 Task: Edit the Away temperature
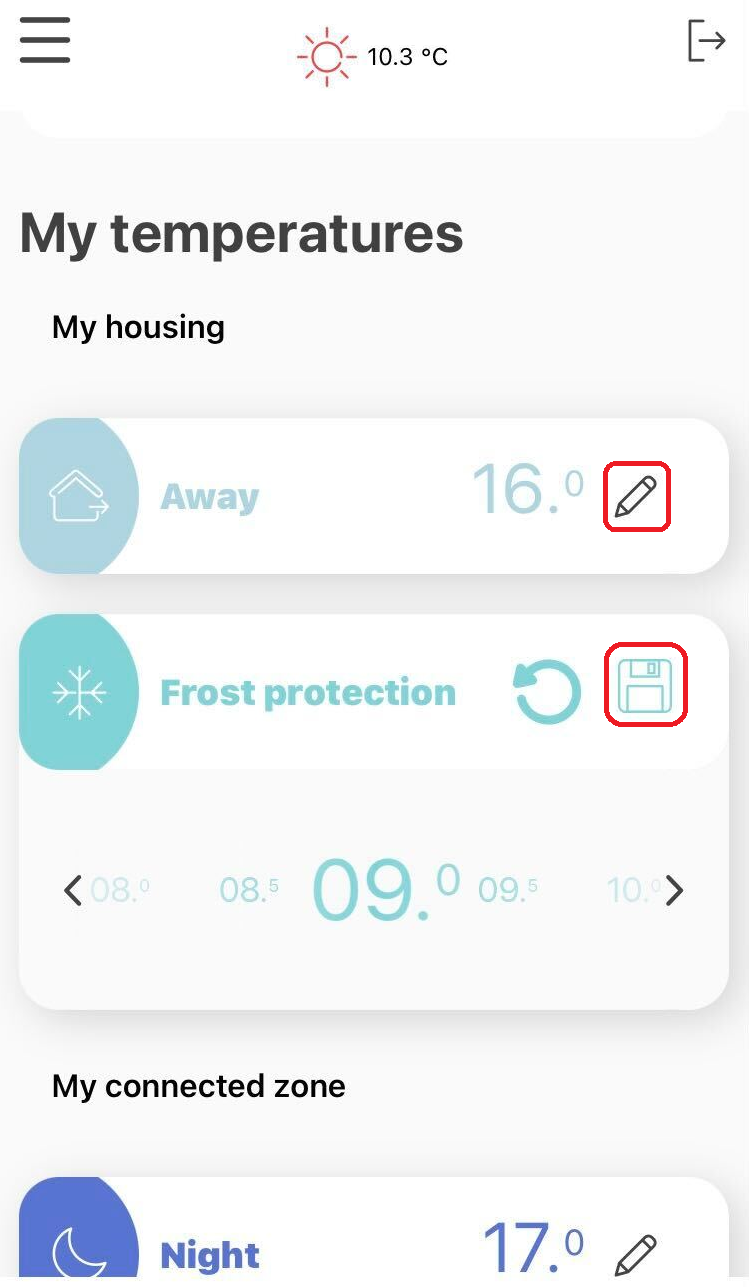coord(636,497)
